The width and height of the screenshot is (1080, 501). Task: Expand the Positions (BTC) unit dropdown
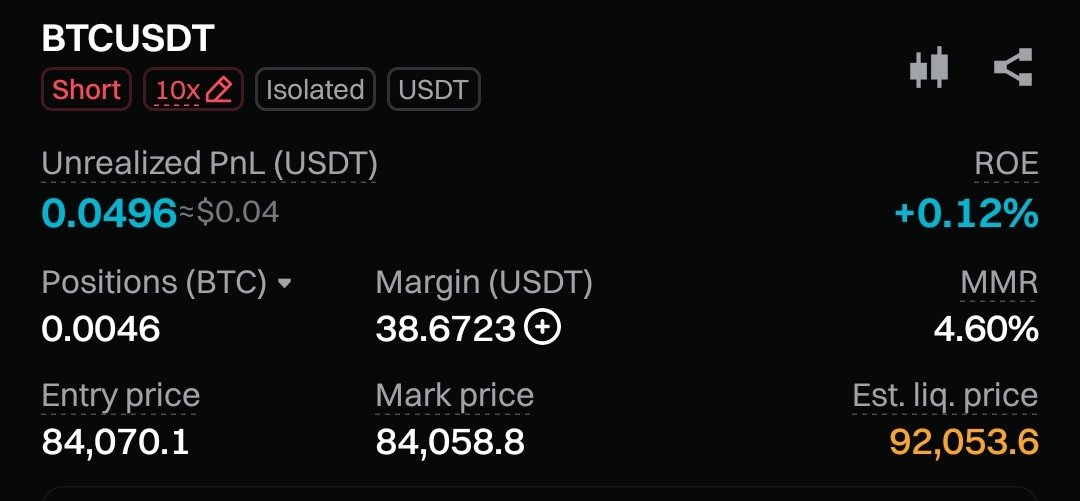click(x=285, y=284)
